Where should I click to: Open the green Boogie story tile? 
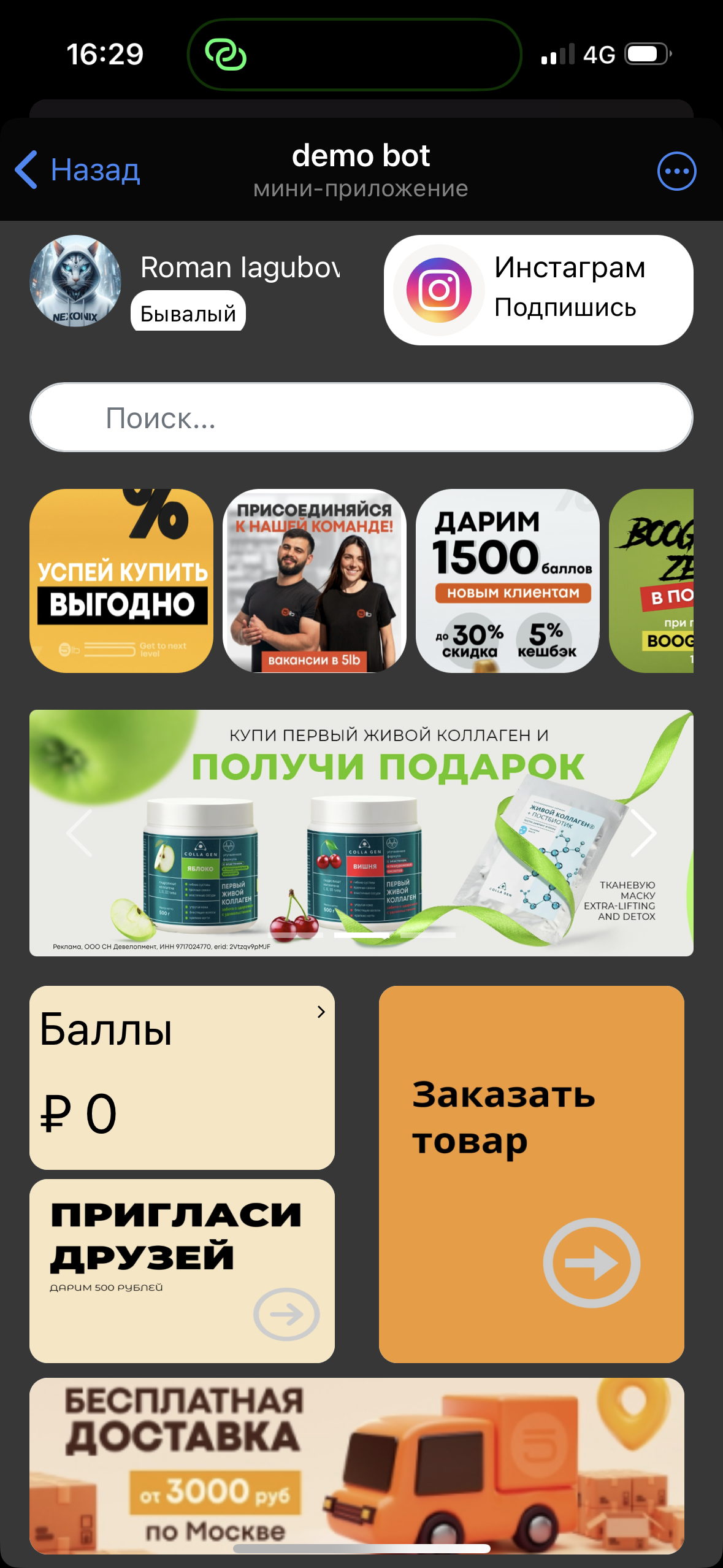pyautogui.click(x=652, y=580)
